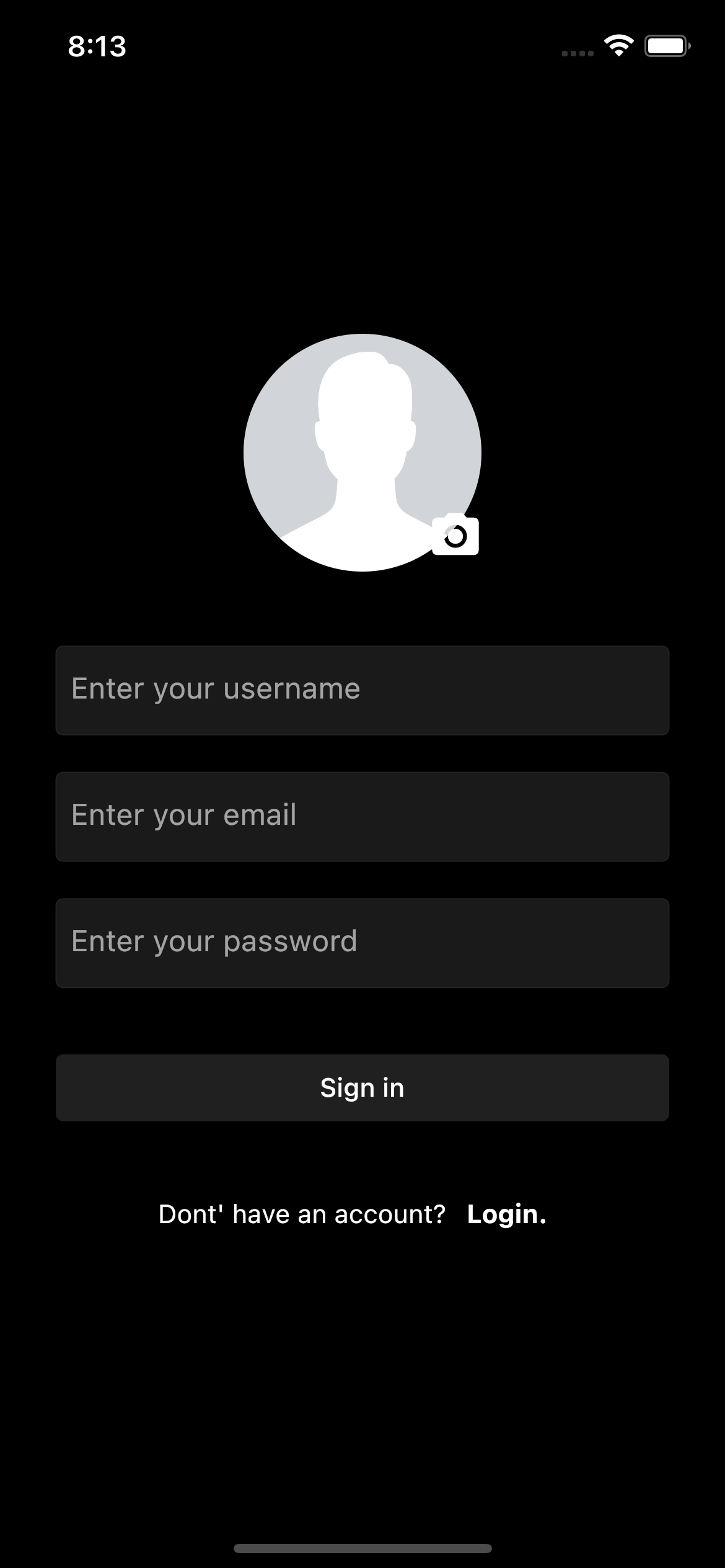Image resolution: width=725 pixels, height=1568 pixels.
Task: Tap the 'Dont' have an account?' text
Action: 302,1214
